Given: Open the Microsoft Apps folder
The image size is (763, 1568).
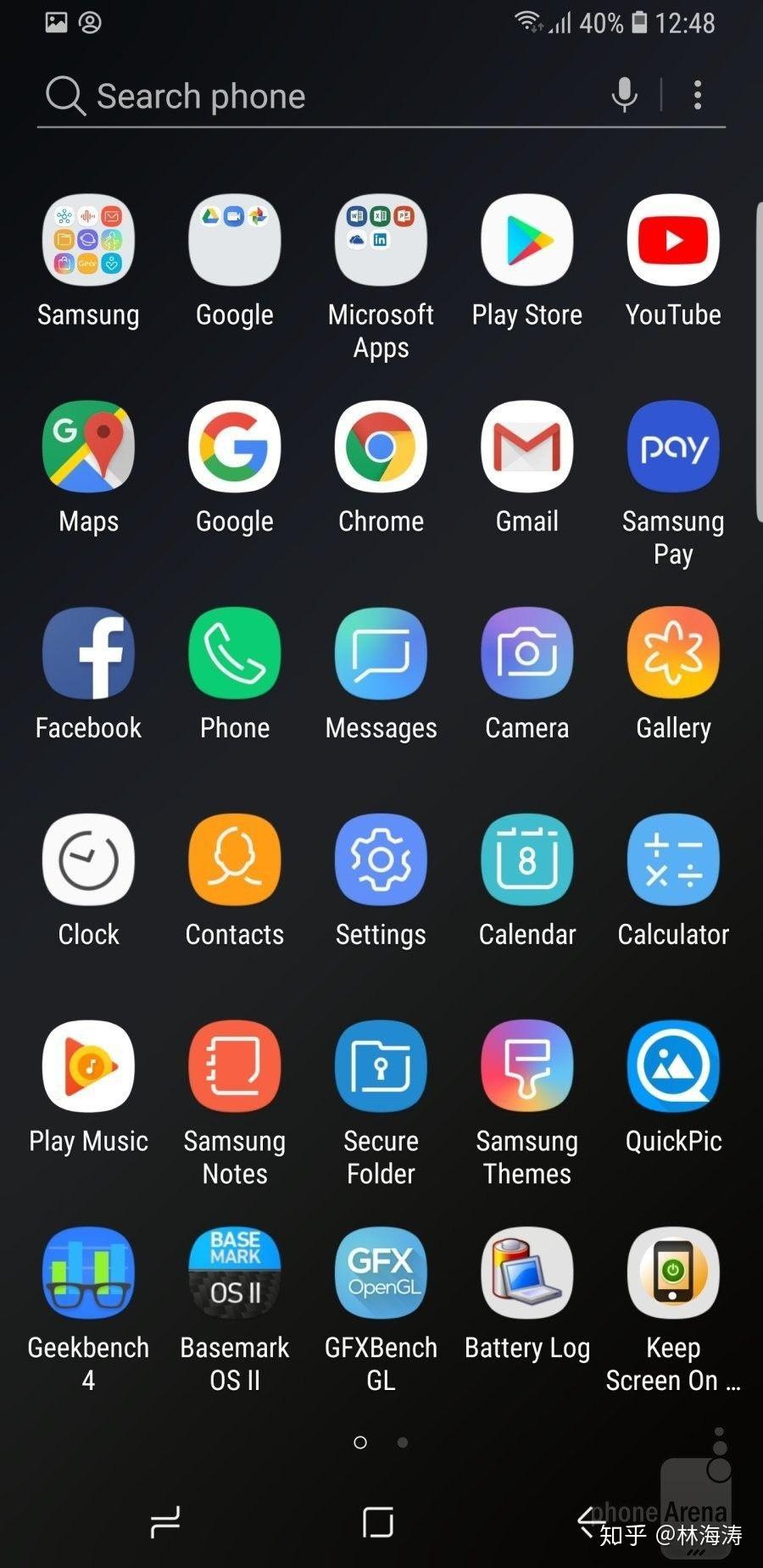Looking at the screenshot, I should click(x=381, y=241).
